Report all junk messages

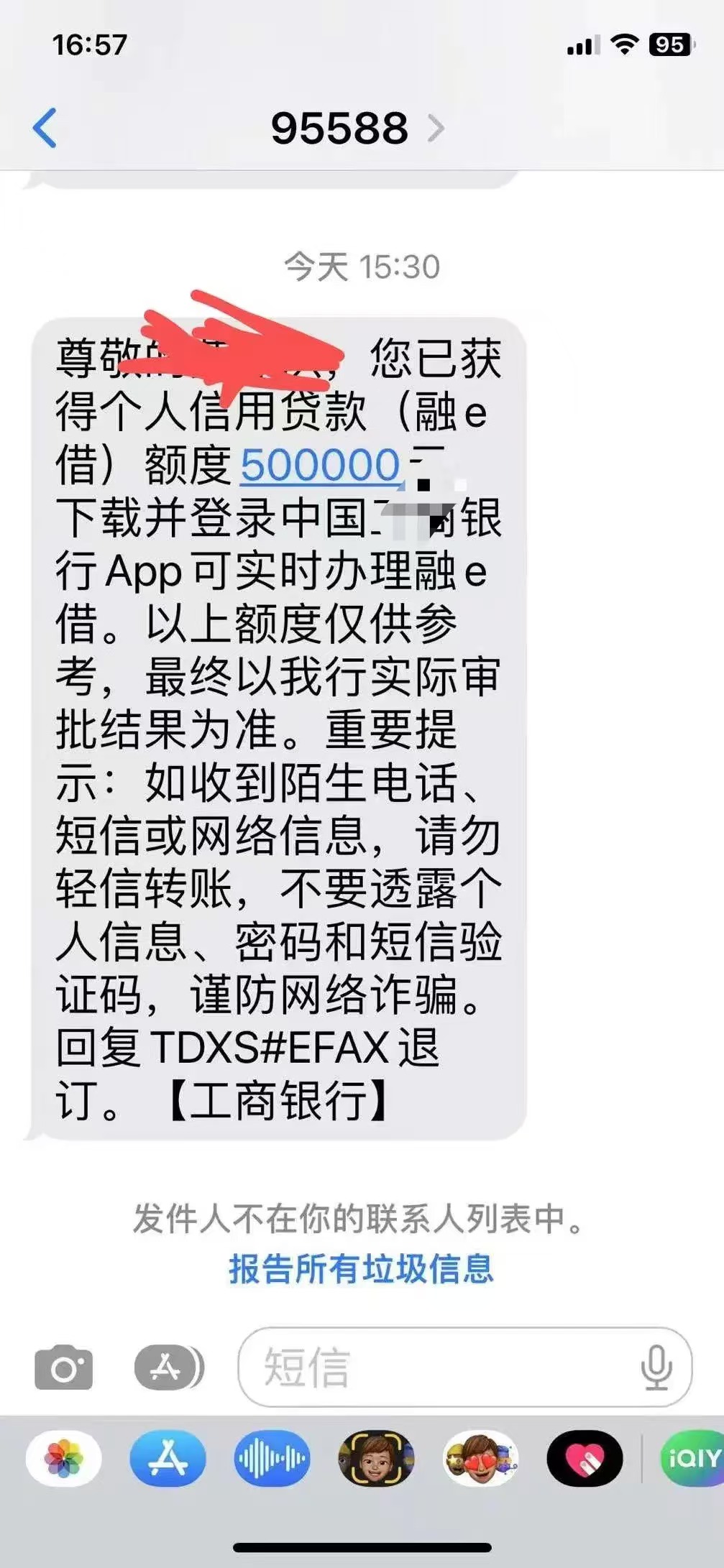(361, 1268)
